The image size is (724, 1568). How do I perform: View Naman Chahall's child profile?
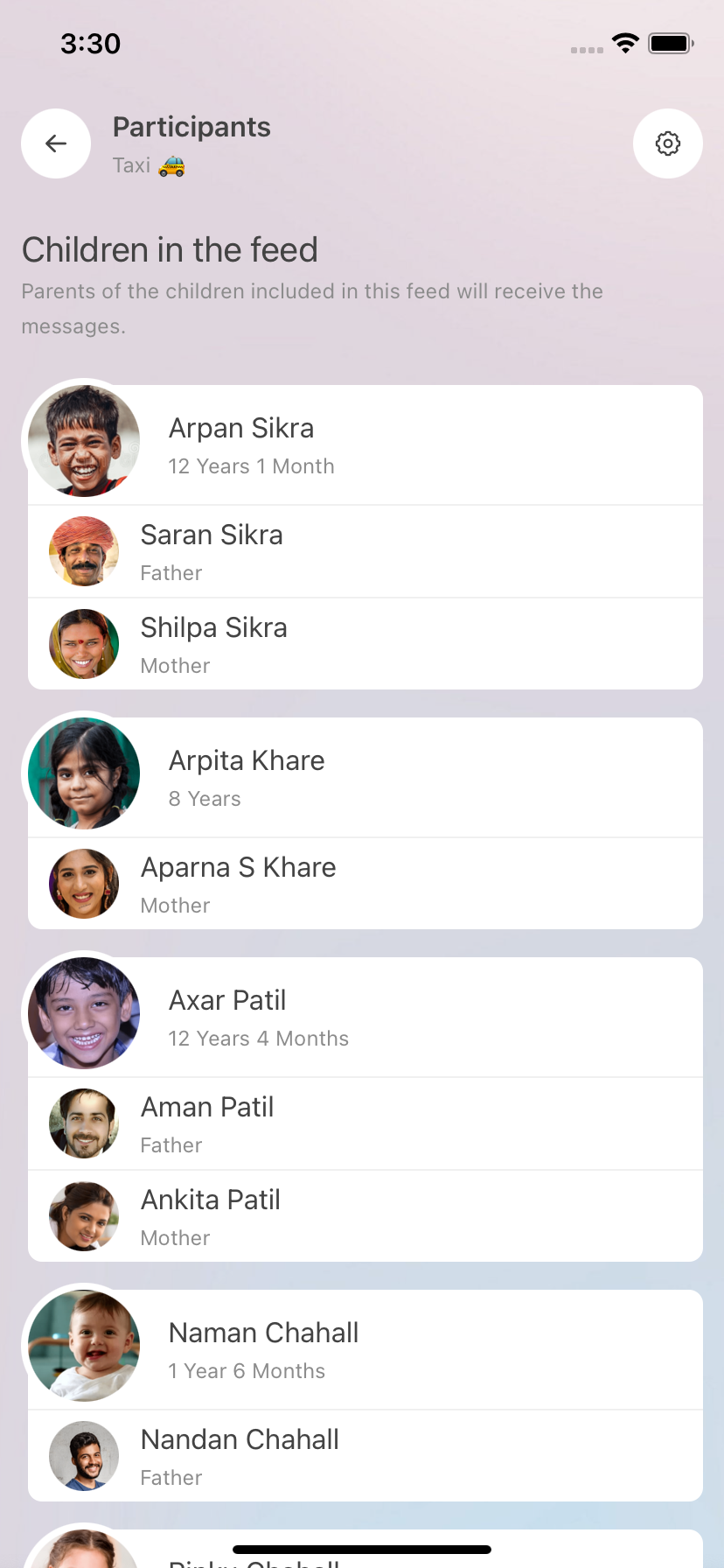[x=365, y=1350]
